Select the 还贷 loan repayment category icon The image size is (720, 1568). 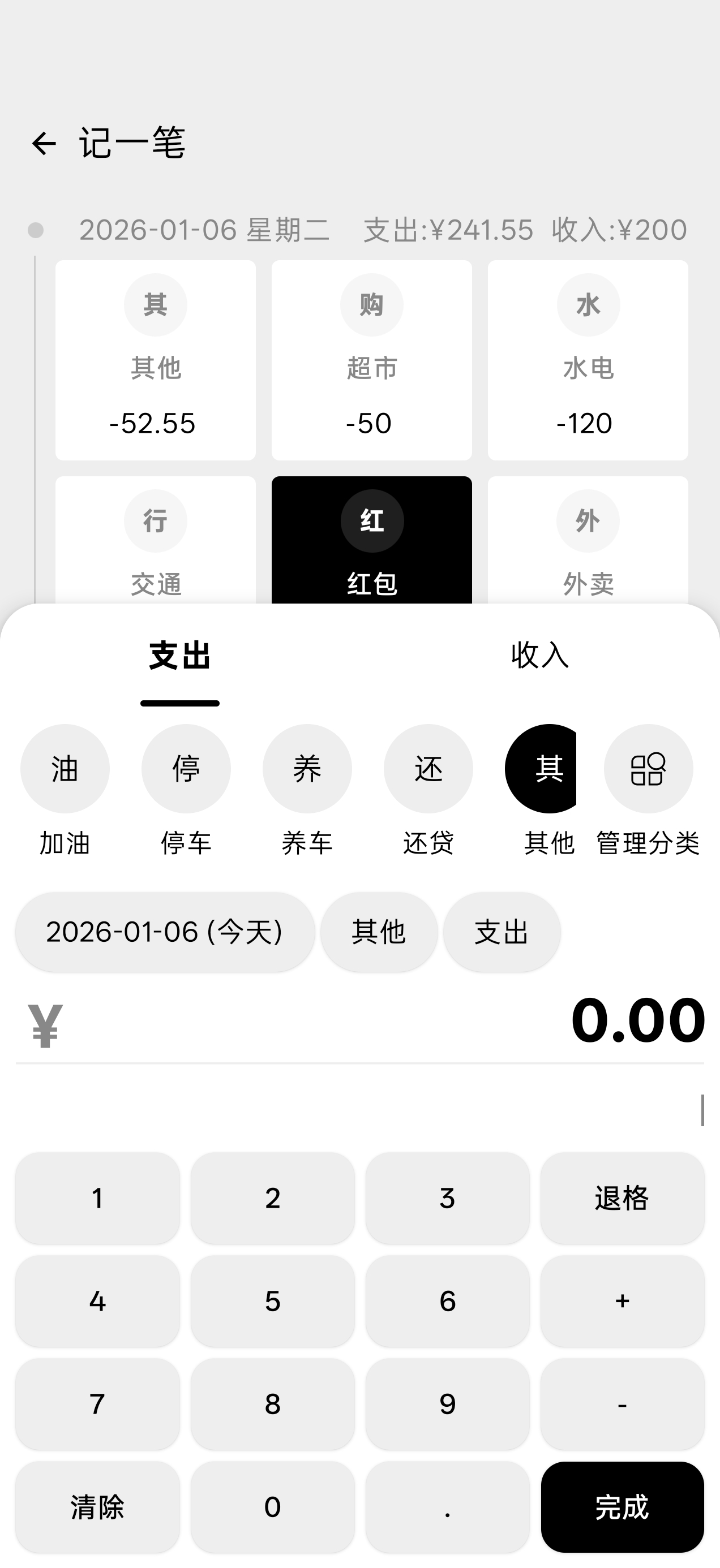[x=428, y=768]
